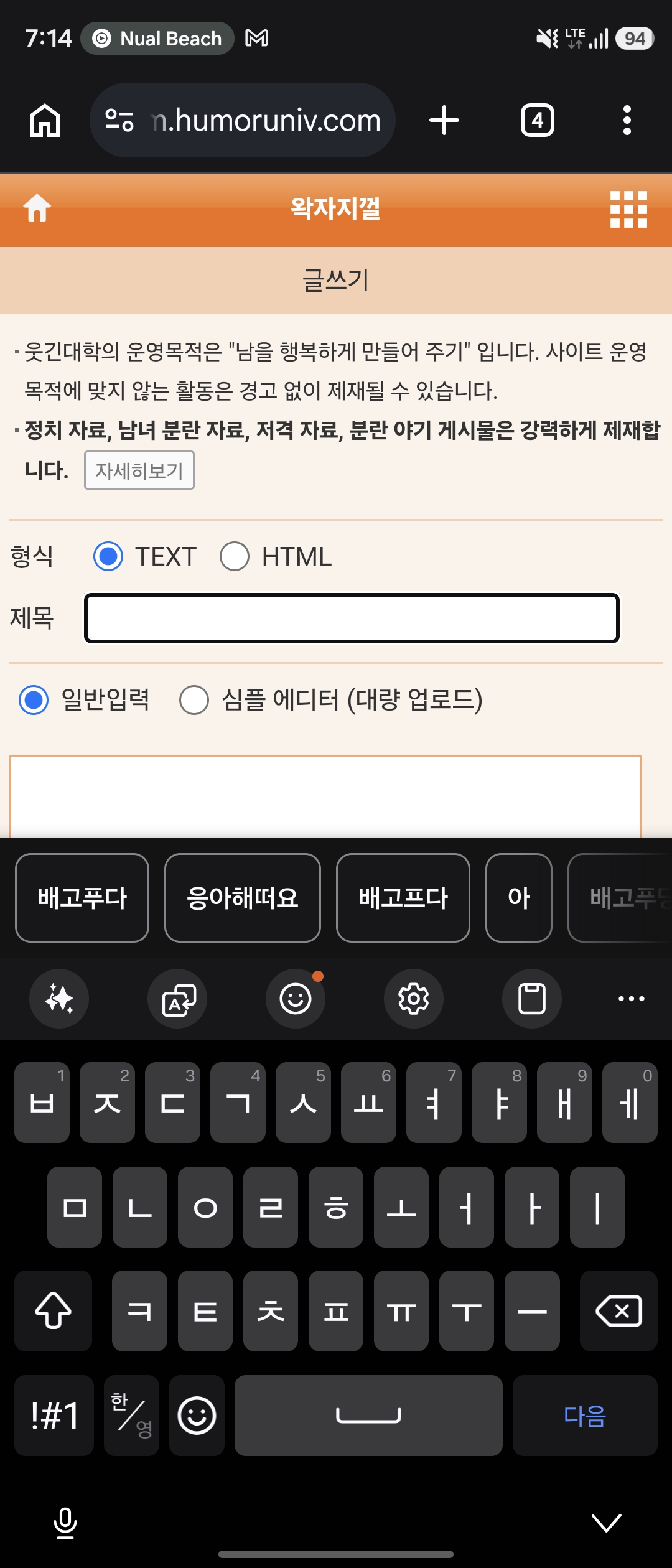672x1568 pixels.
Task: Tap the humoruniv.com address bar
Action: pyautogui.click(x=243, y=120)
